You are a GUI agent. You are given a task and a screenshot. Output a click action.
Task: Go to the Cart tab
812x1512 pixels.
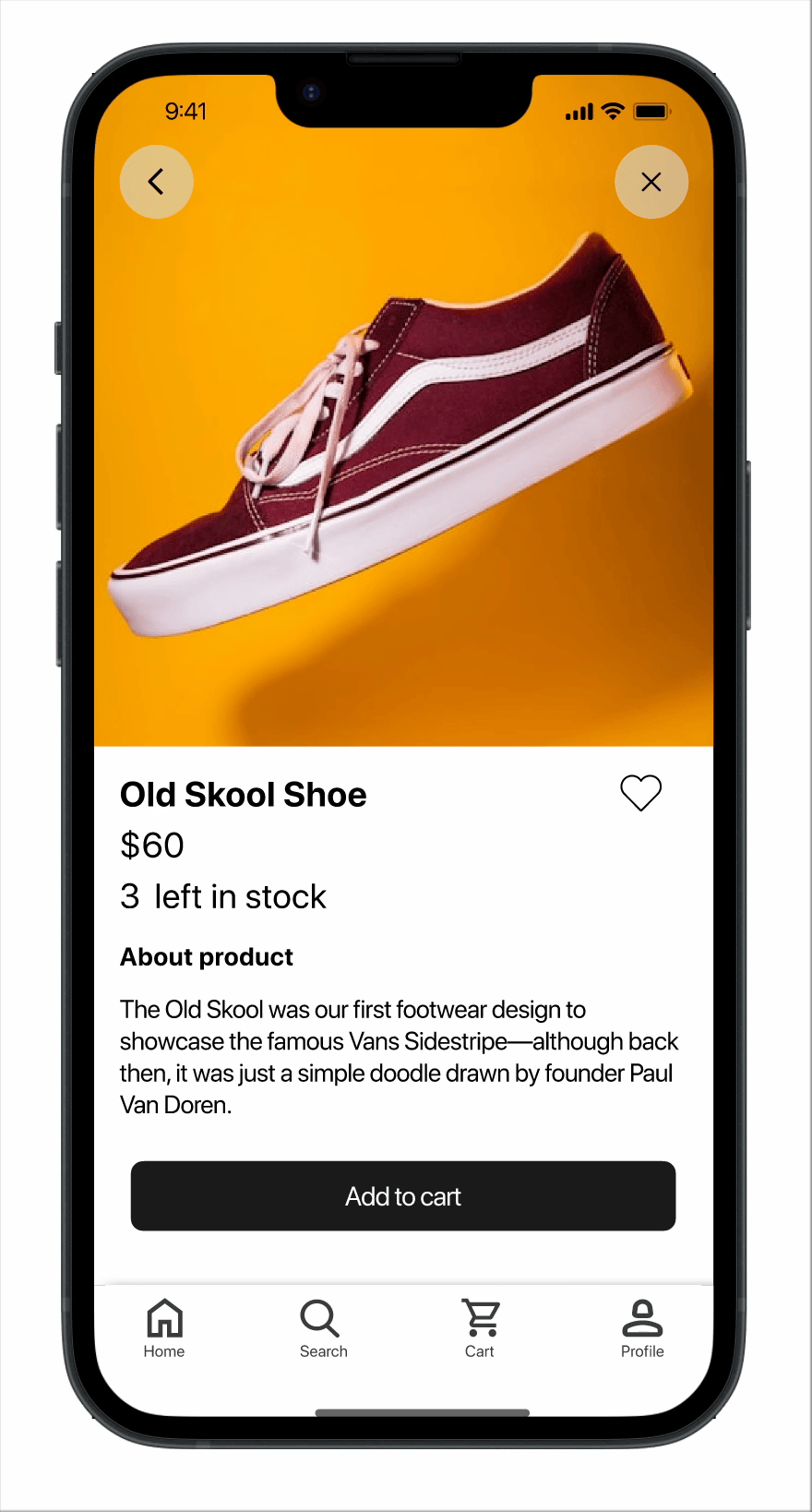(480, 1328)
